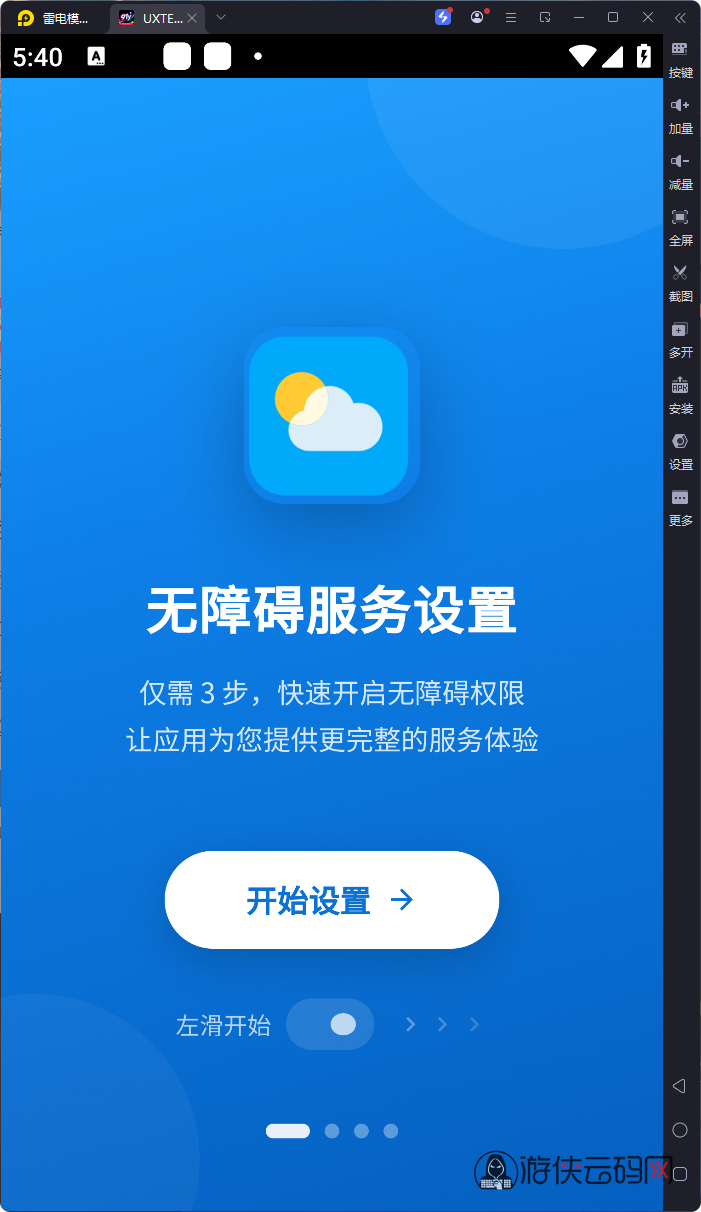
Task: Open 多开 multi-instance manager
Action: pos(680,337)
